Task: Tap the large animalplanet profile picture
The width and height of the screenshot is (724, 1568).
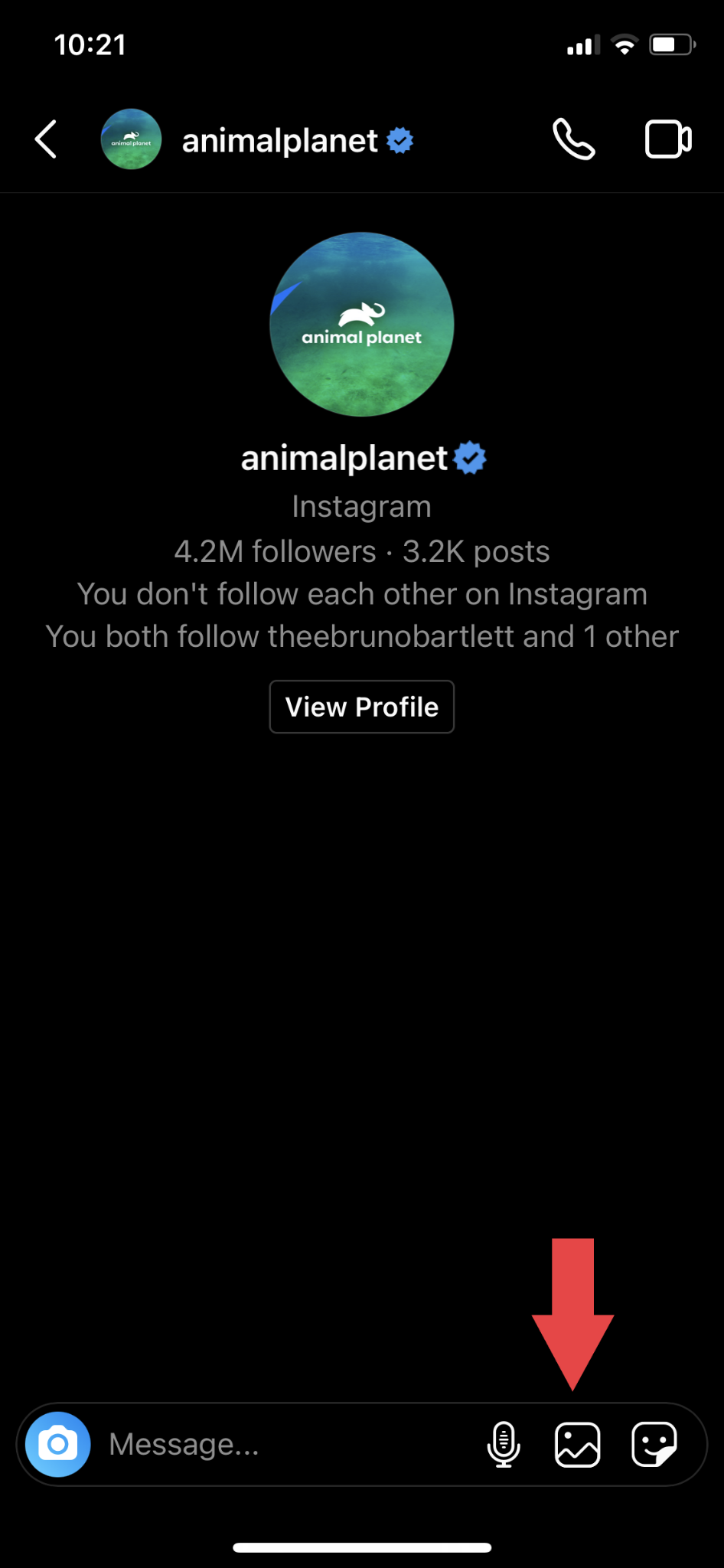Action: coord(362,324)
